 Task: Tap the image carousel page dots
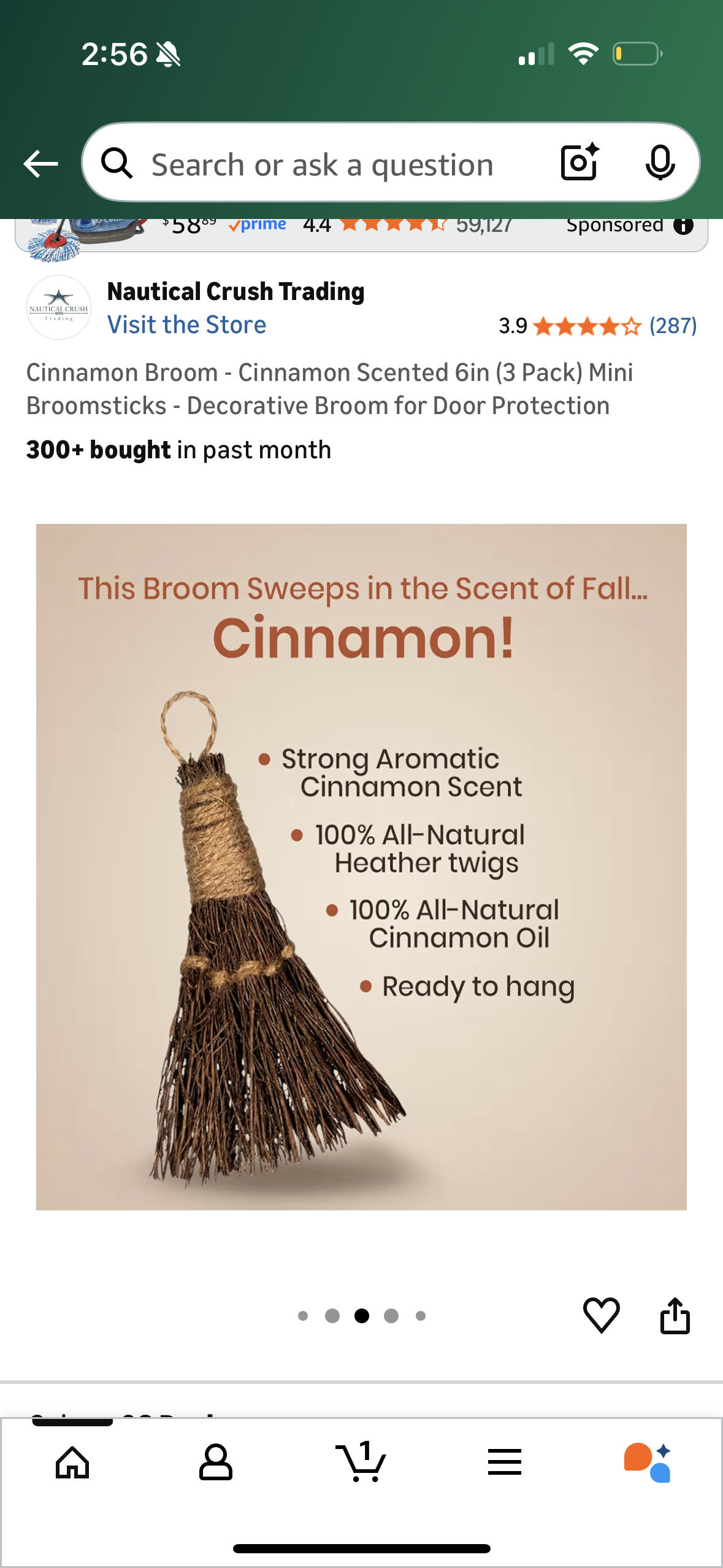click(361, 1316)
